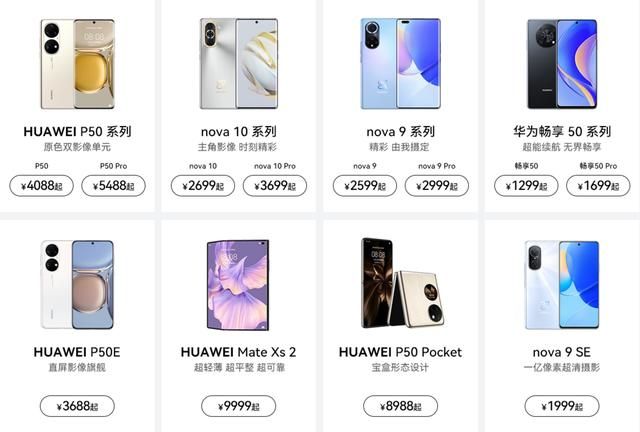Select the P50 ¥4088 price button
Image resolution: width=640 pixels, height=432 pixels.
tap(41, 185)
